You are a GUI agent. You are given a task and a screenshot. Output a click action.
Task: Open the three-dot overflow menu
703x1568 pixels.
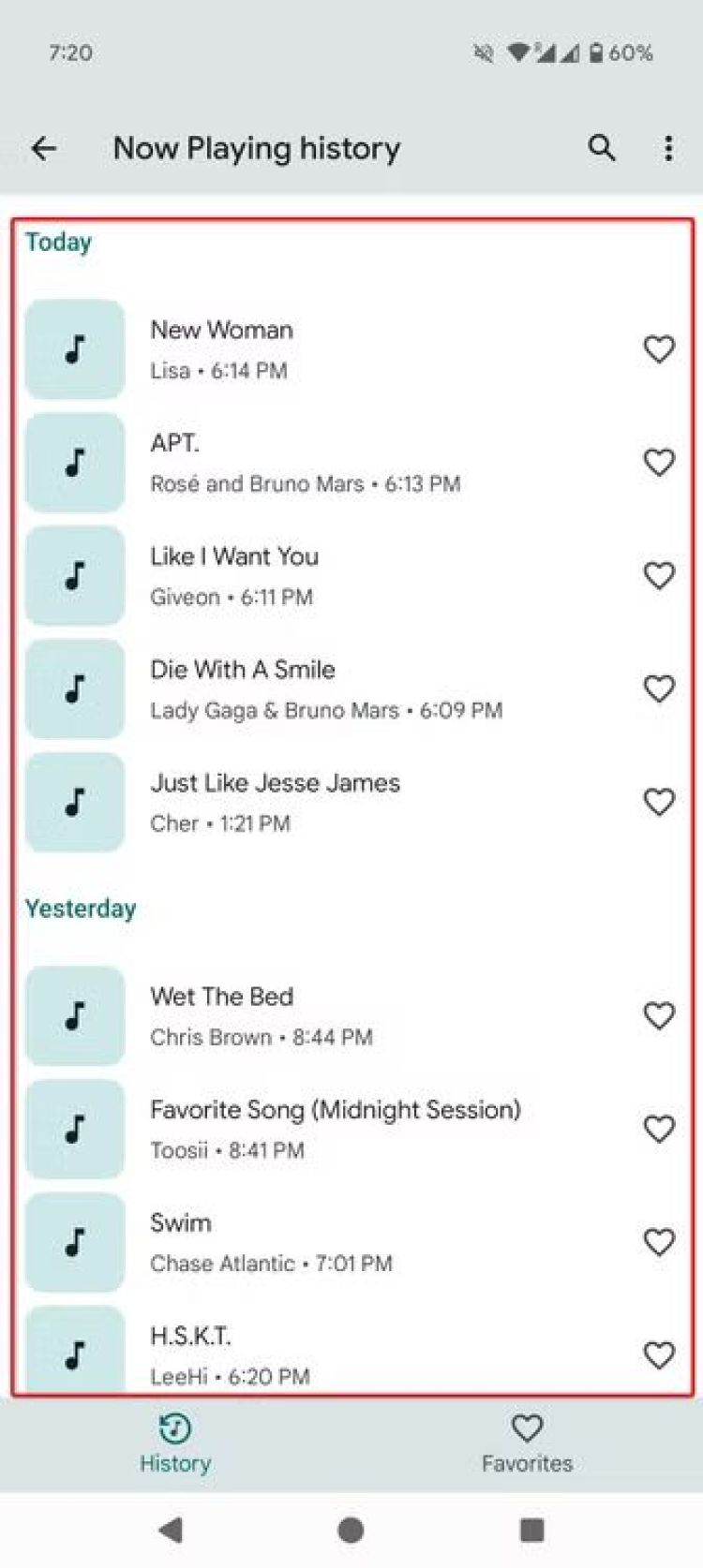[667, 148]
